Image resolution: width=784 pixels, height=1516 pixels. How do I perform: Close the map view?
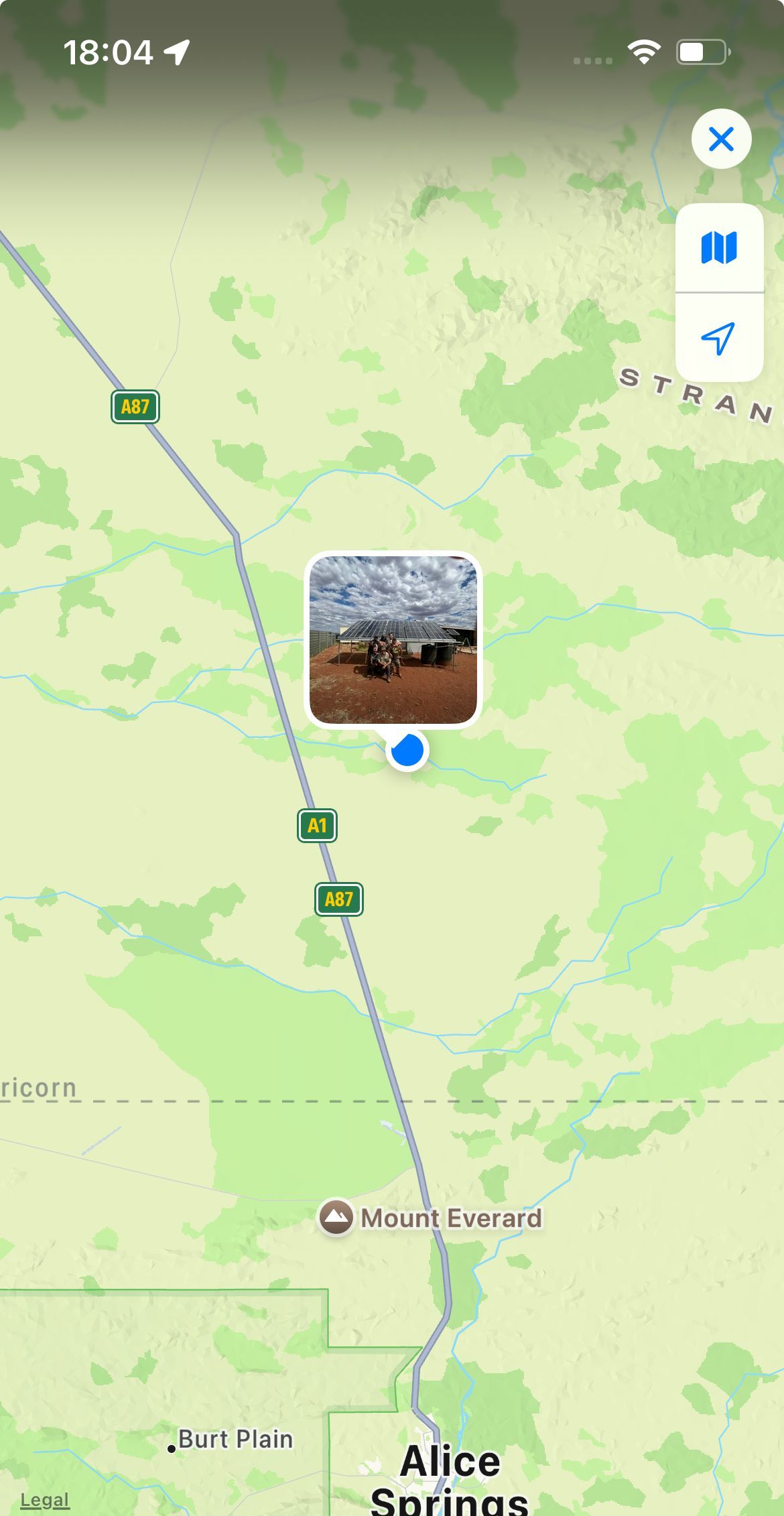[721, 139]
